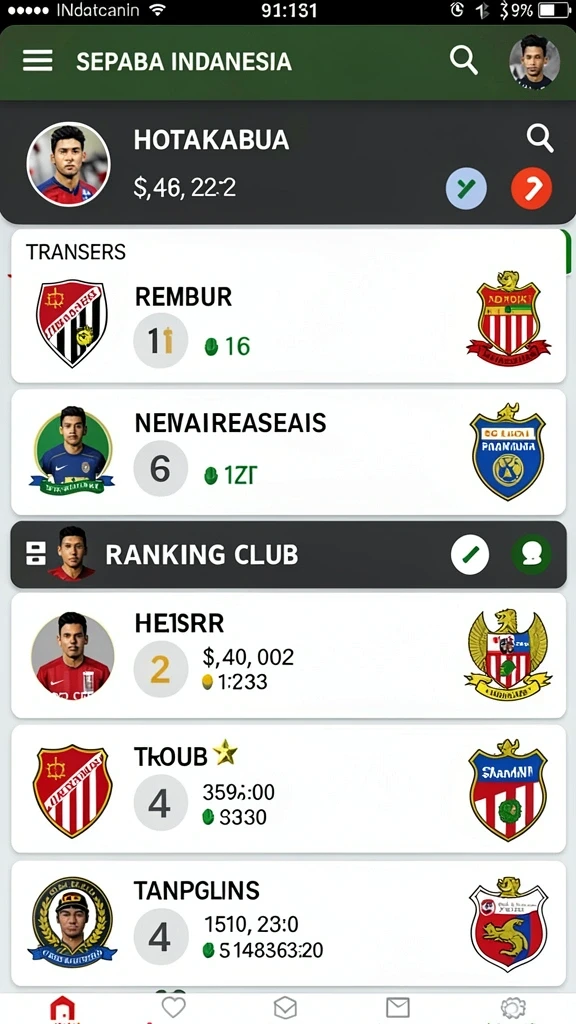Viewport: 576px width, 1024px height.
Task: Tap the red button under HOTAKABUA
Action: [531, 189]
